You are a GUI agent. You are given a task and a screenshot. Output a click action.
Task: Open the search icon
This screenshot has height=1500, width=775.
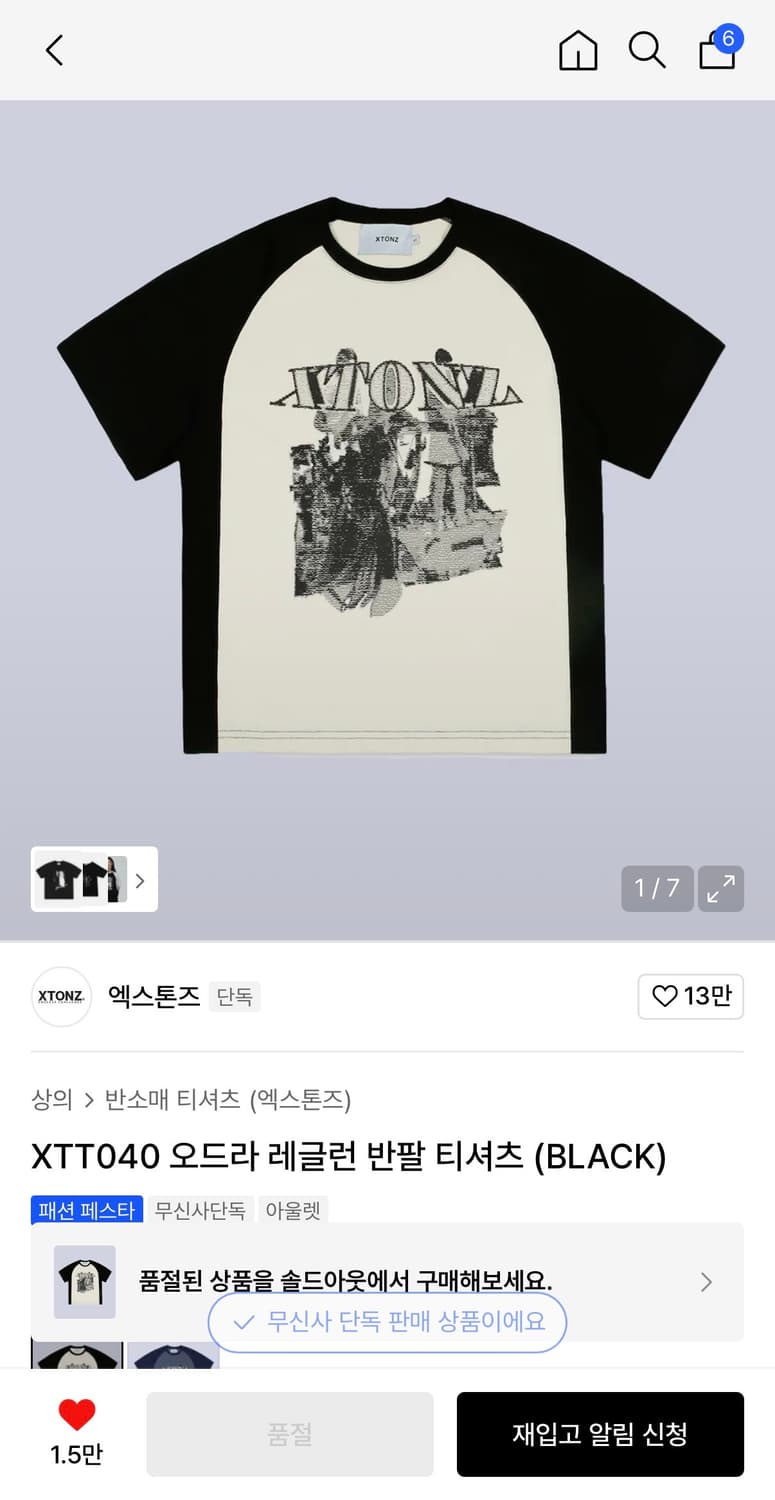(647, 50)
